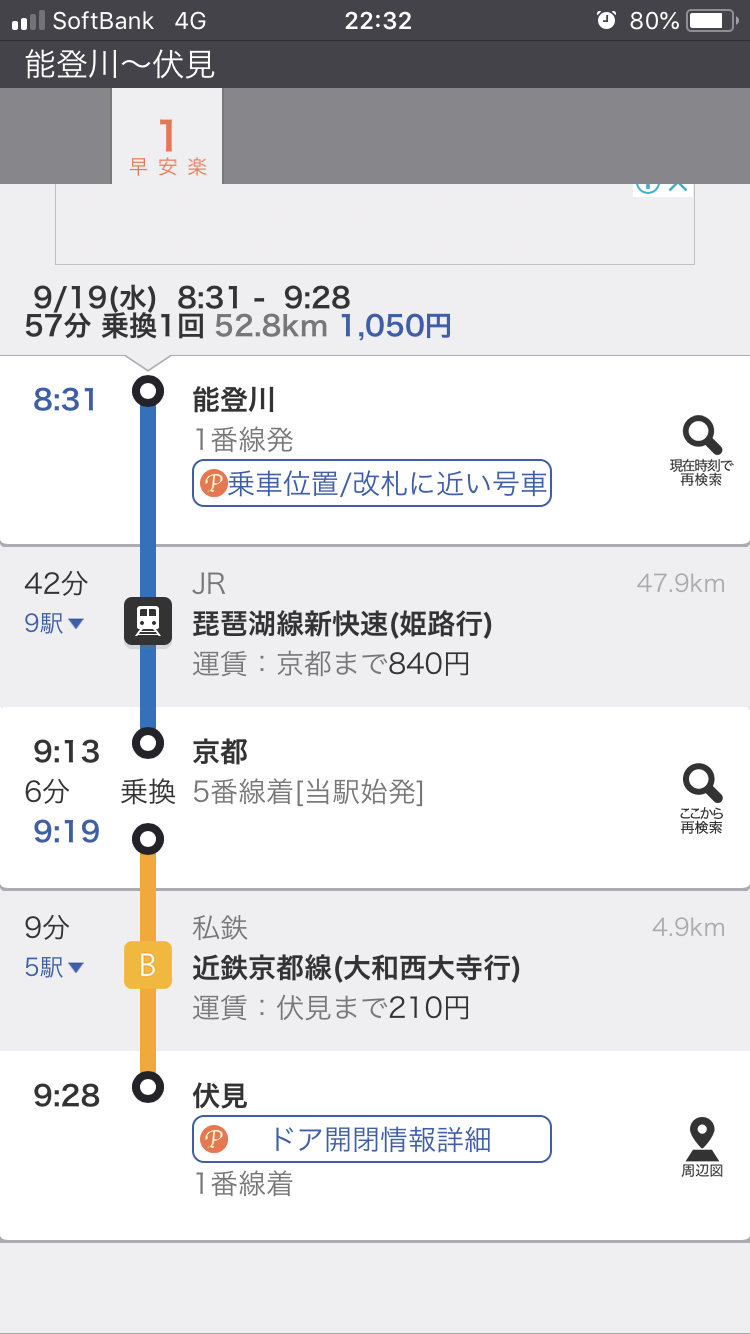Viewport: 750px width, 1334px height.
Task: Open ドア開閉情報詳細 for 伏見
Action: 371,1139
